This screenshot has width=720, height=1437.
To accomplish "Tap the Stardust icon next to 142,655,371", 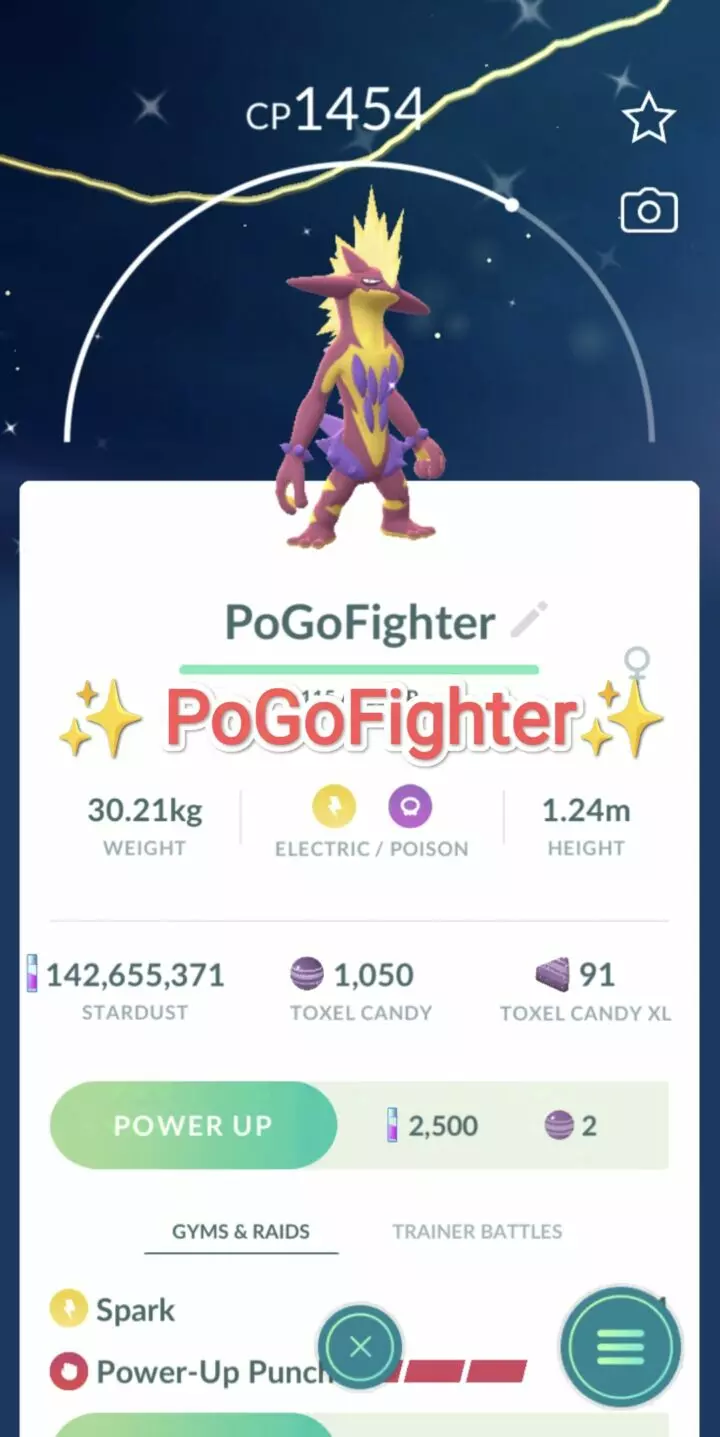I will (x=31, y=975).
